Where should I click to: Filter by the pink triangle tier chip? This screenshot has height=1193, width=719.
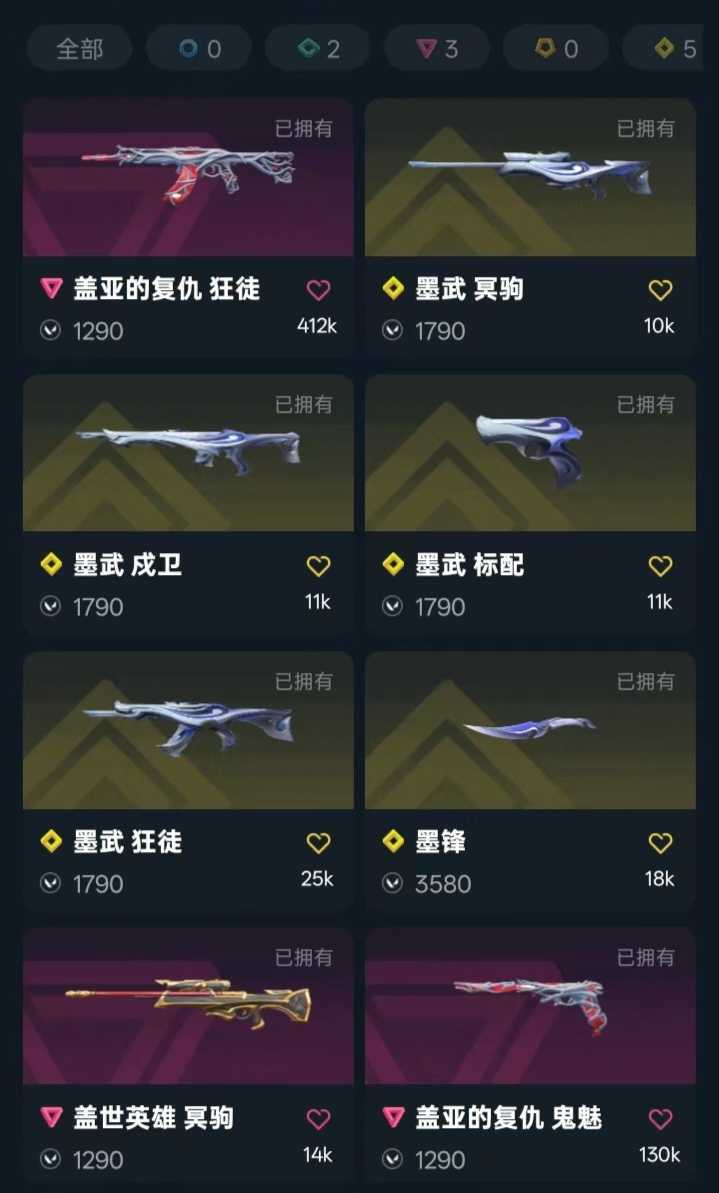(437, 49)
